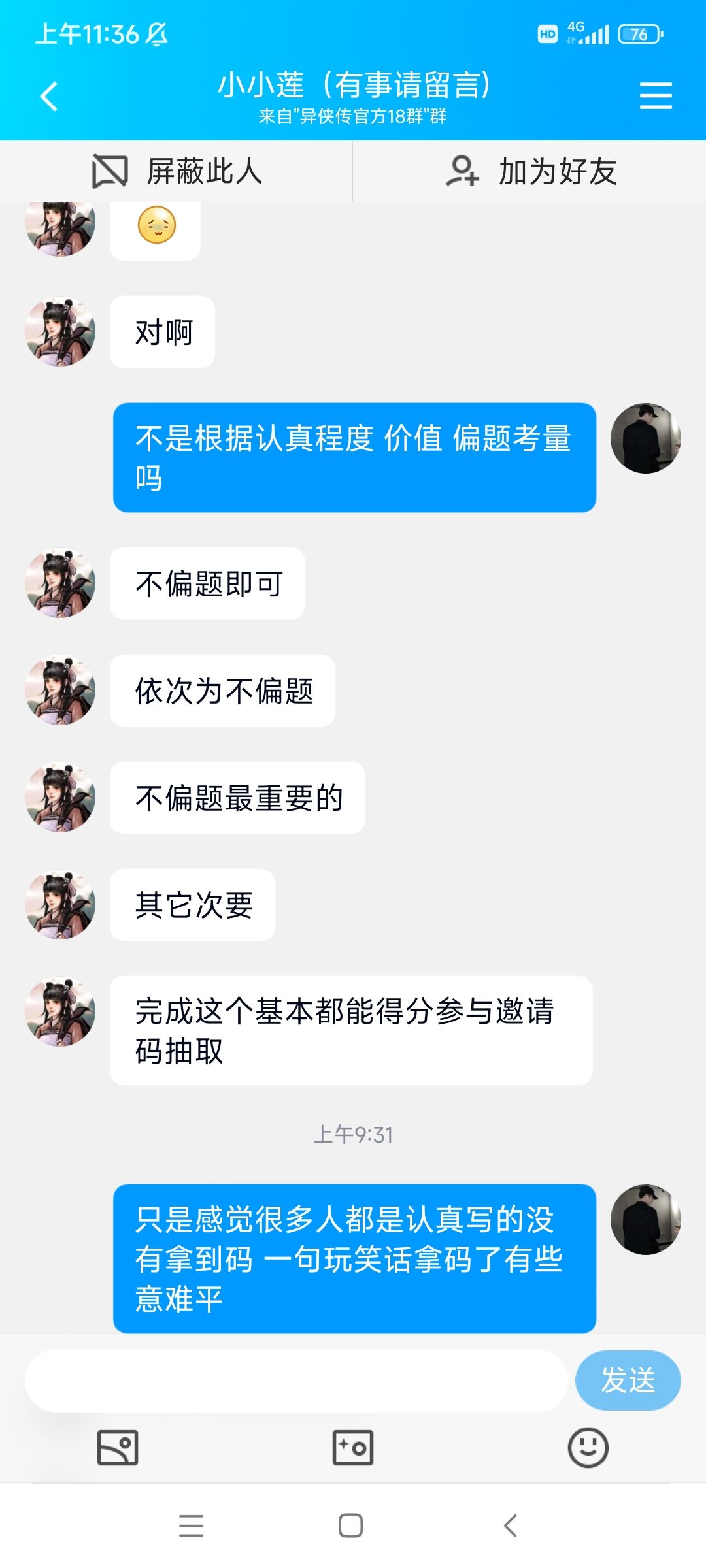The image size is (706, 1568).
Task: Toggle block for this person via 屏蔽此人
Action: 203,172
